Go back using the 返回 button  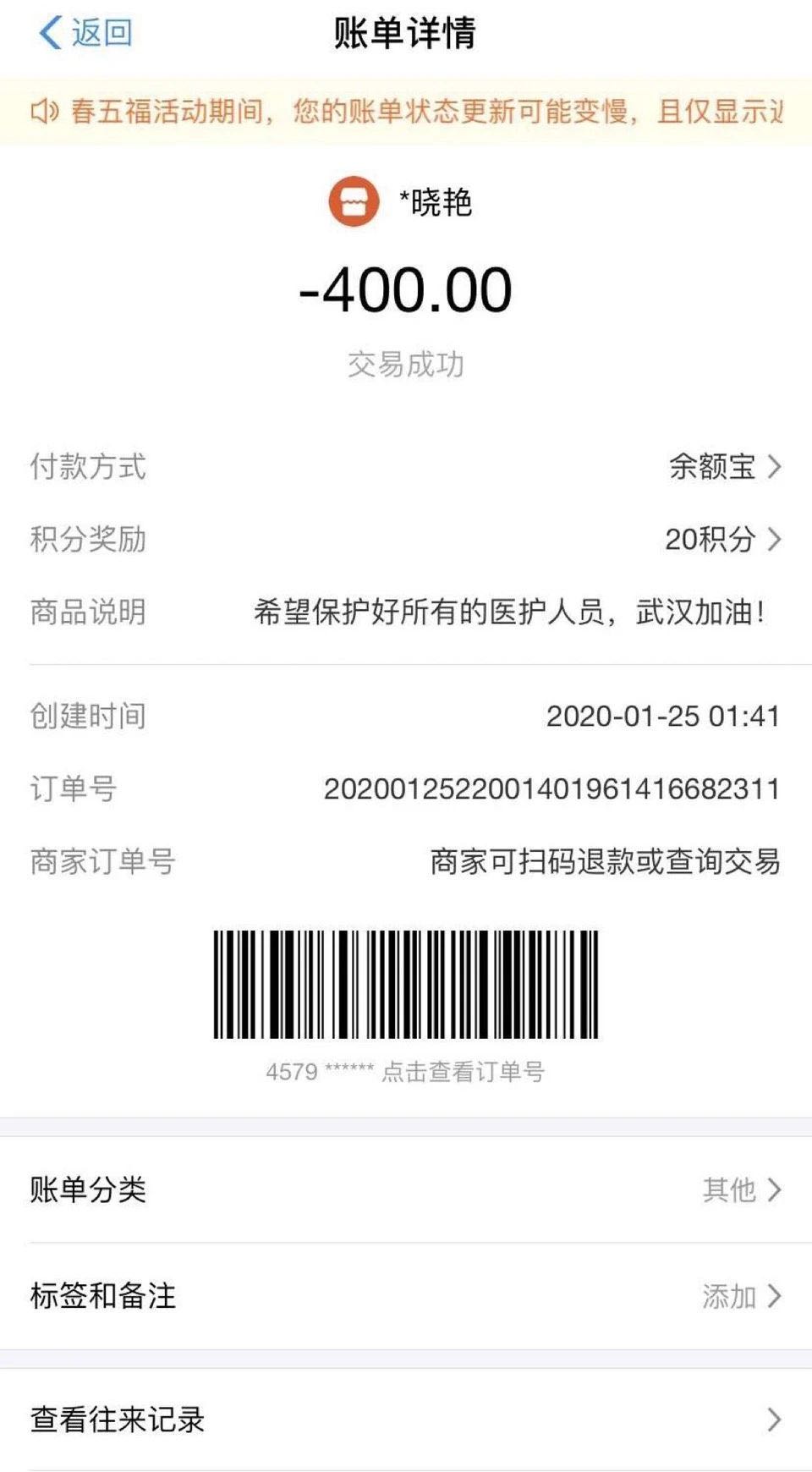click(x=86, y=34)
